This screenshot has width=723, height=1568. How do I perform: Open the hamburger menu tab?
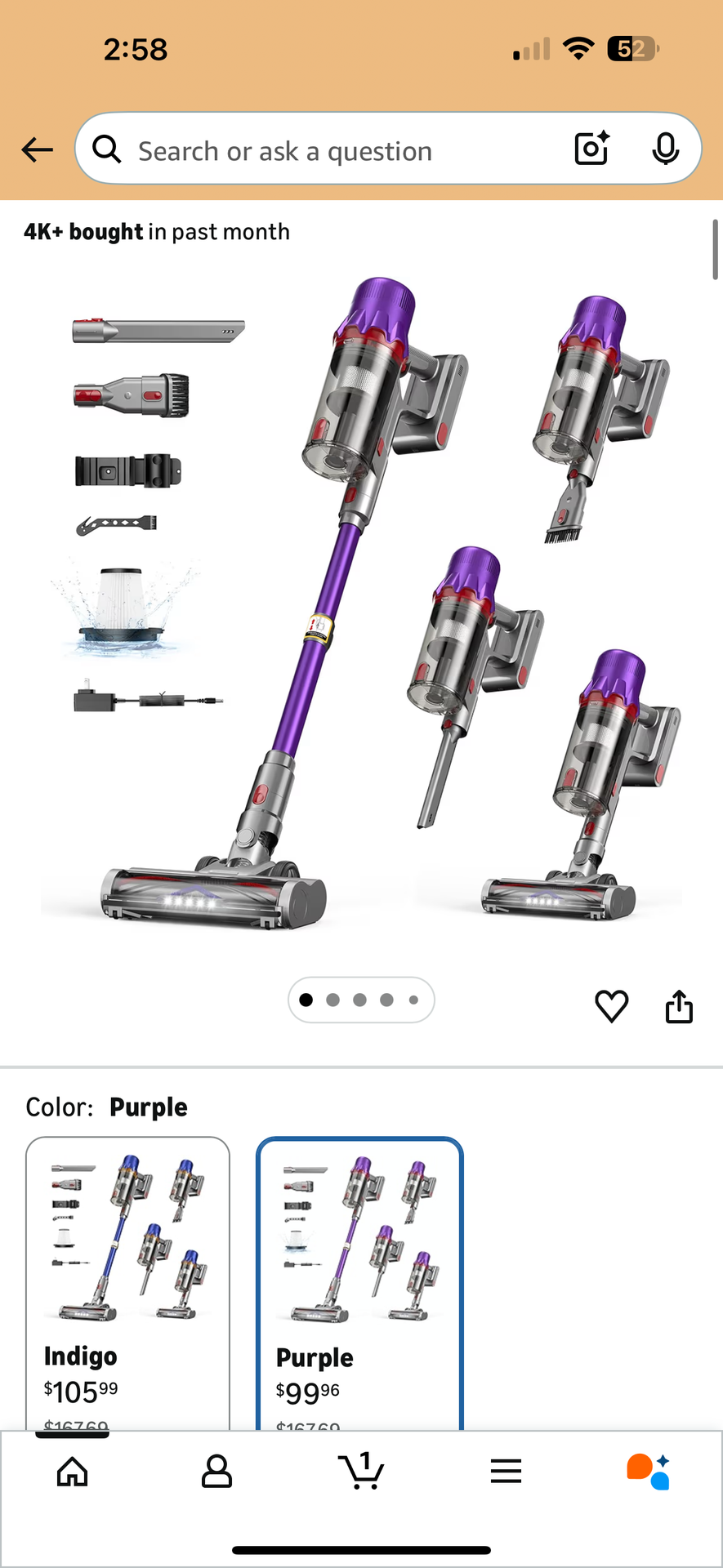506,1472
